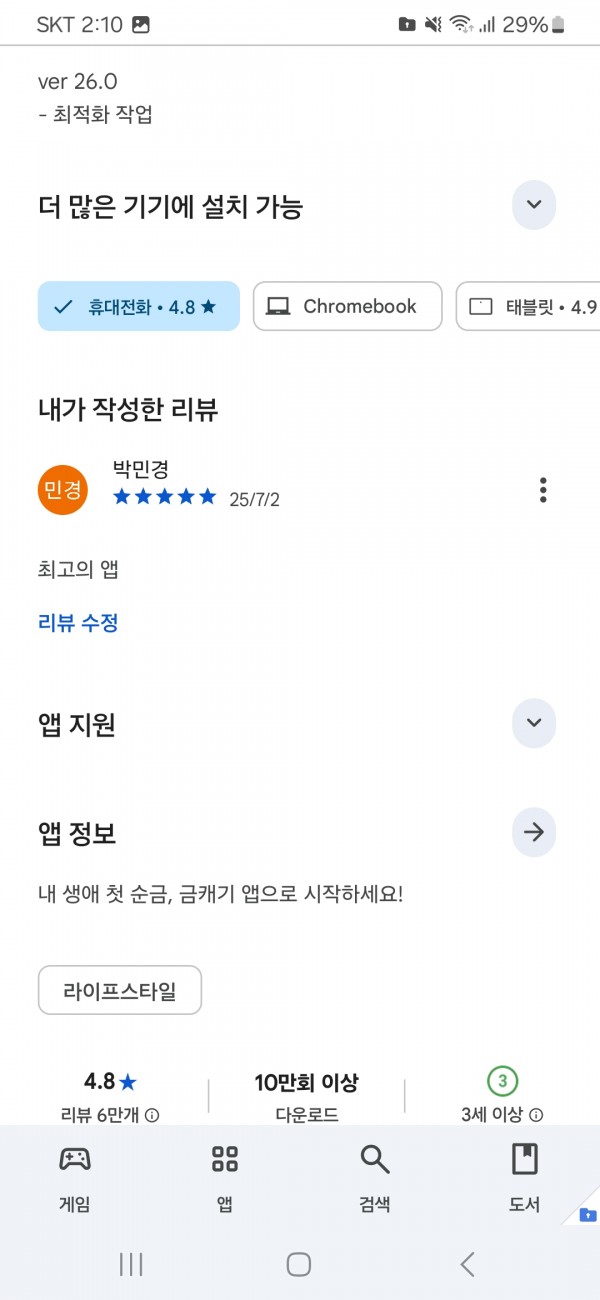600x1300 pixels.
Task: Open the 도서 tab
Action: click(x=525, y=1180)
